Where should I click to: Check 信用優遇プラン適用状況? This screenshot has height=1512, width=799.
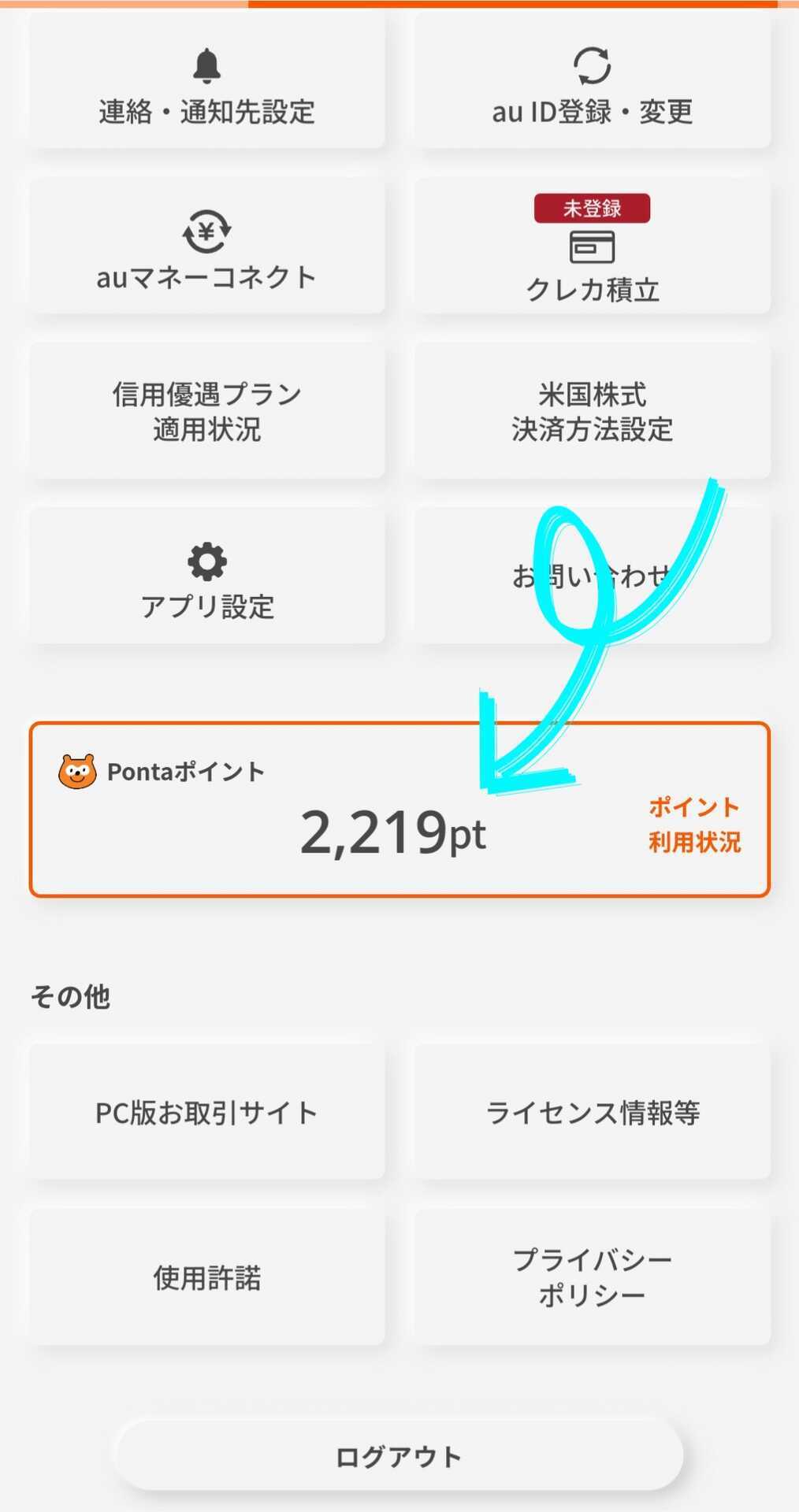207,411
